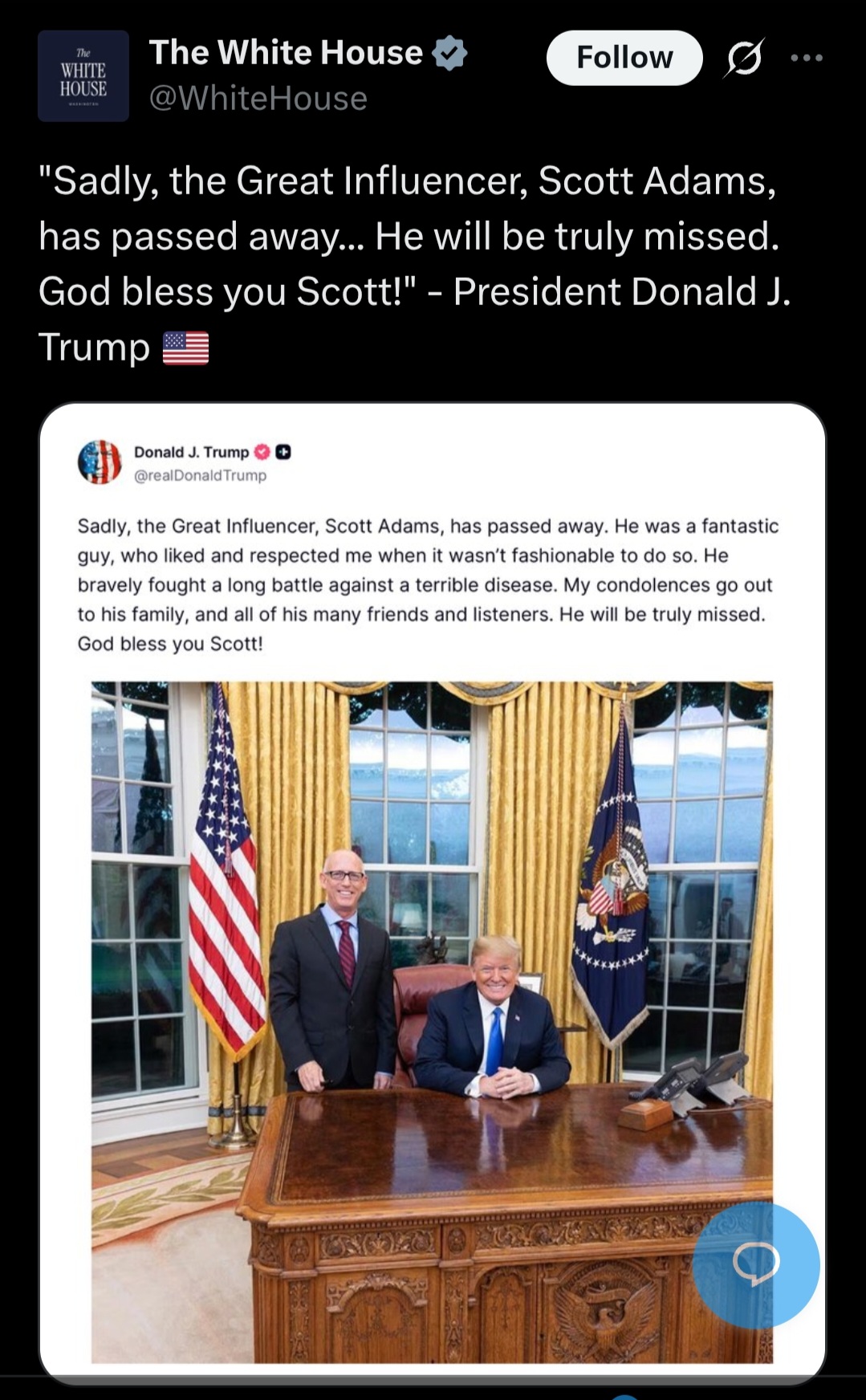Viewport: 866px width, 1400px height.
Task: Open the post's three-dot overflow menu
Action: (806, 58)
